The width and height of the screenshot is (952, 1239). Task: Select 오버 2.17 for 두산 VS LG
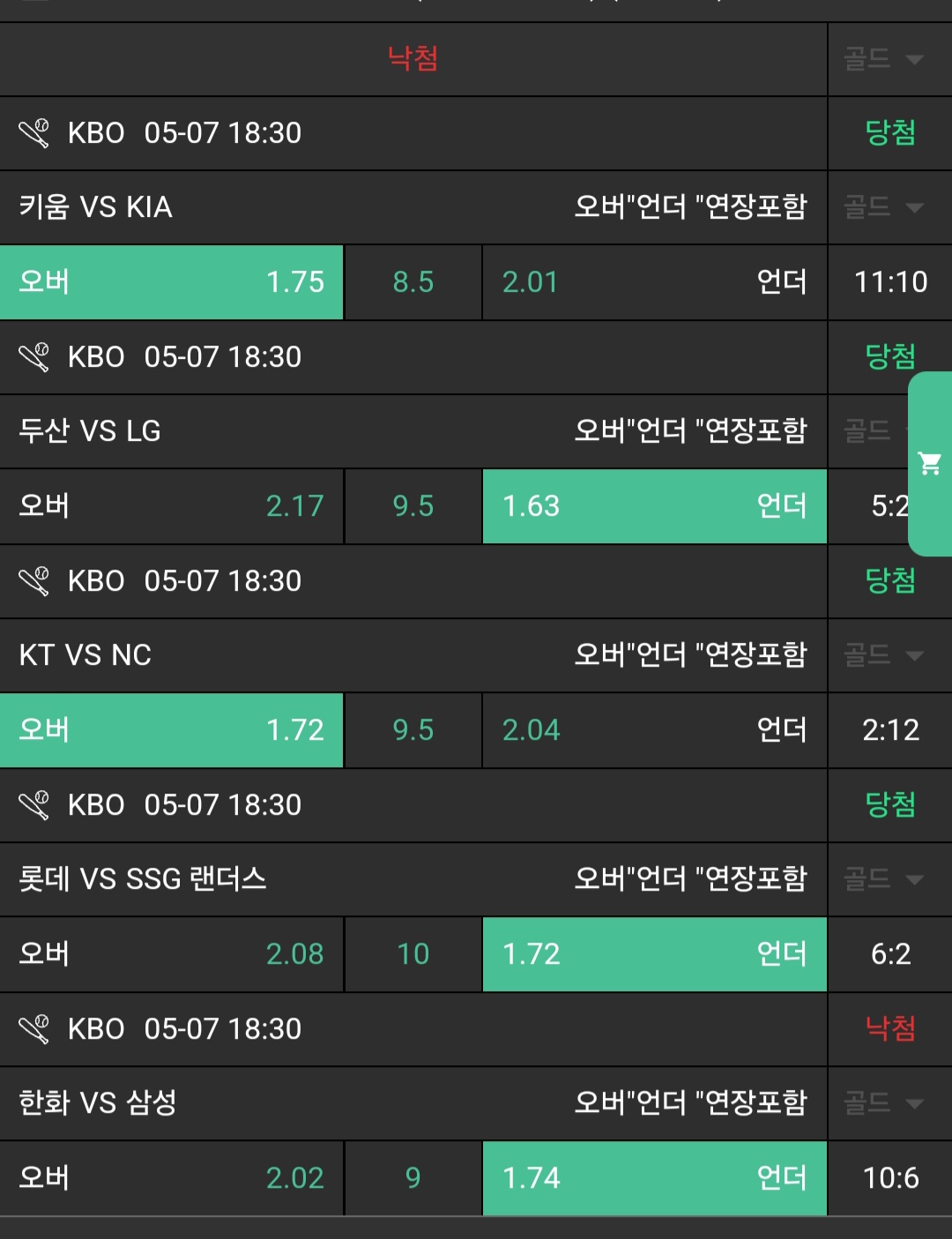pyautogui.click(x=171, y=506)
